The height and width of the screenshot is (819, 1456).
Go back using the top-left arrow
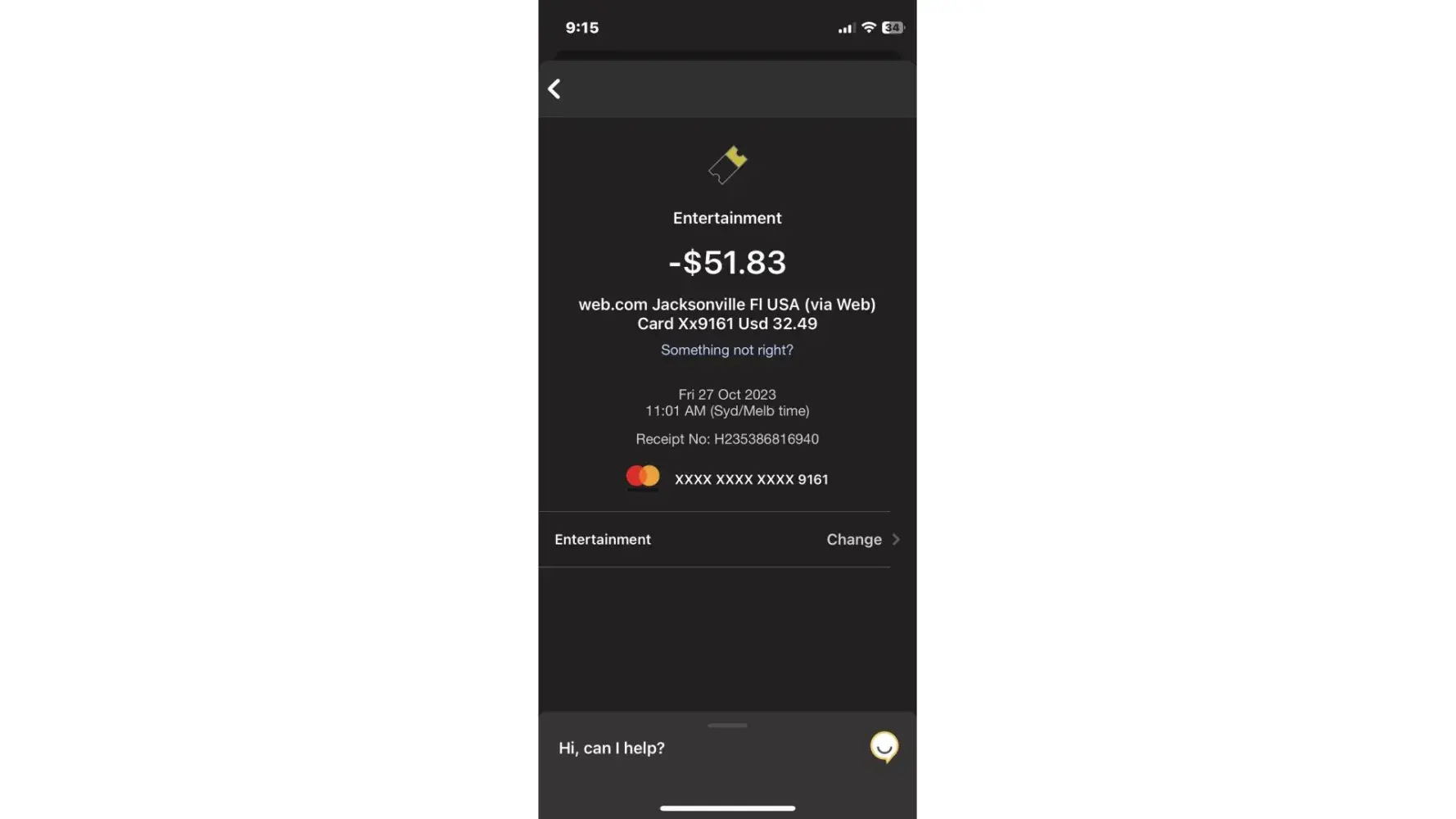(x=554, y=88)
